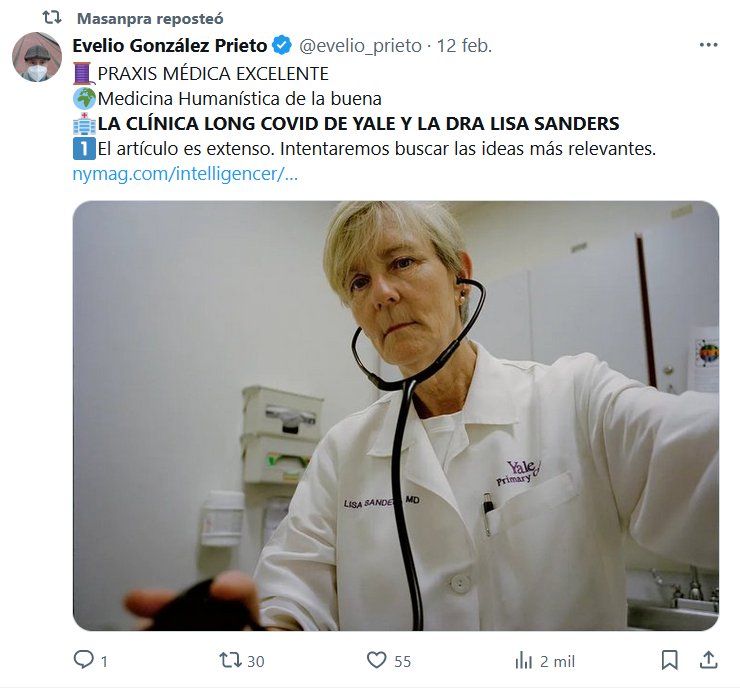Image resolution: width=740 pixels, height=690 pixels.
Task: Like the post about Dra Lisa Sanders
Action: (377, 660)
